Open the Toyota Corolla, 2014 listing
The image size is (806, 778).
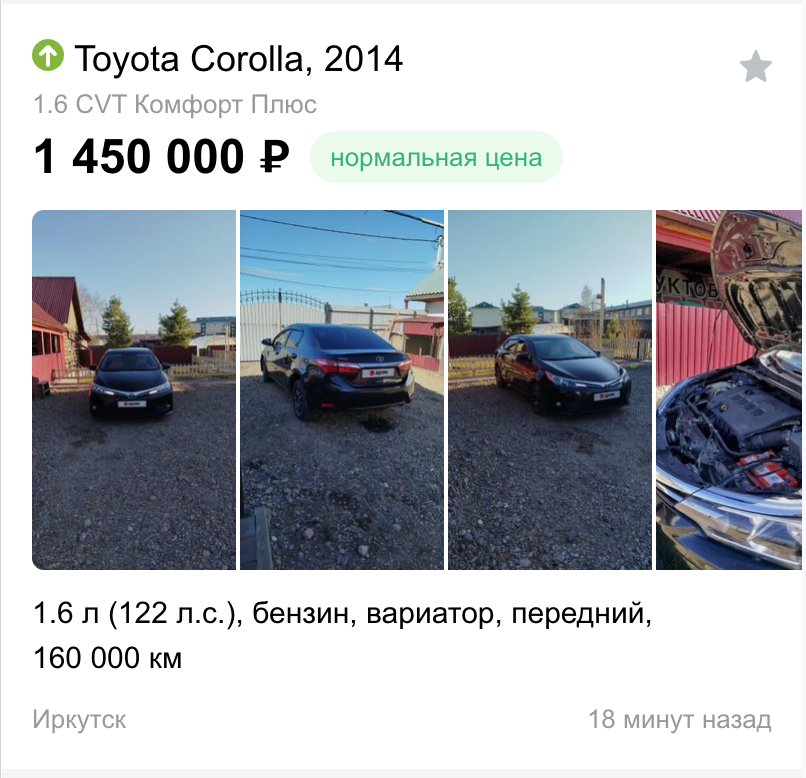[x=238, y=59]
